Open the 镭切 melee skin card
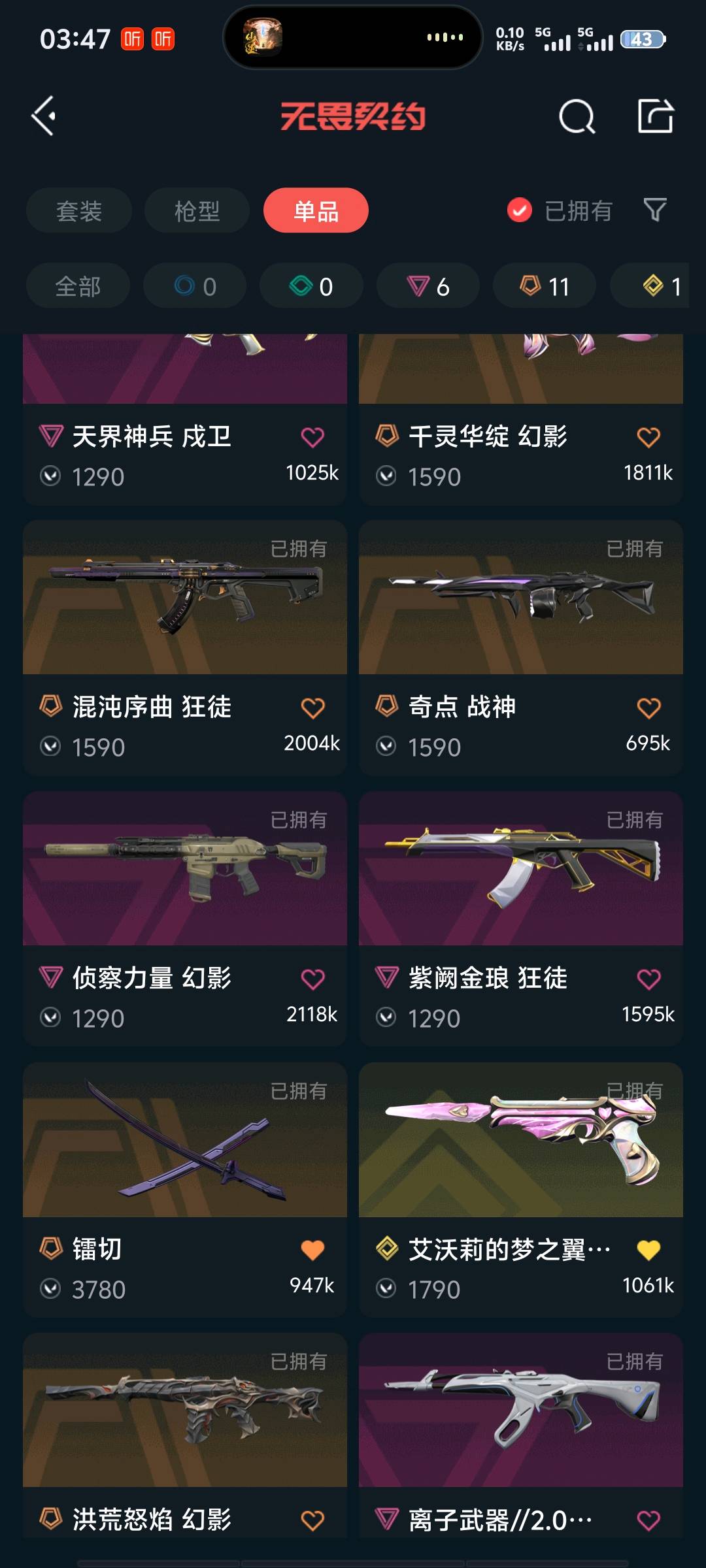The width and height of the screenshot is (706, 1568). [x=185, y=1140]
